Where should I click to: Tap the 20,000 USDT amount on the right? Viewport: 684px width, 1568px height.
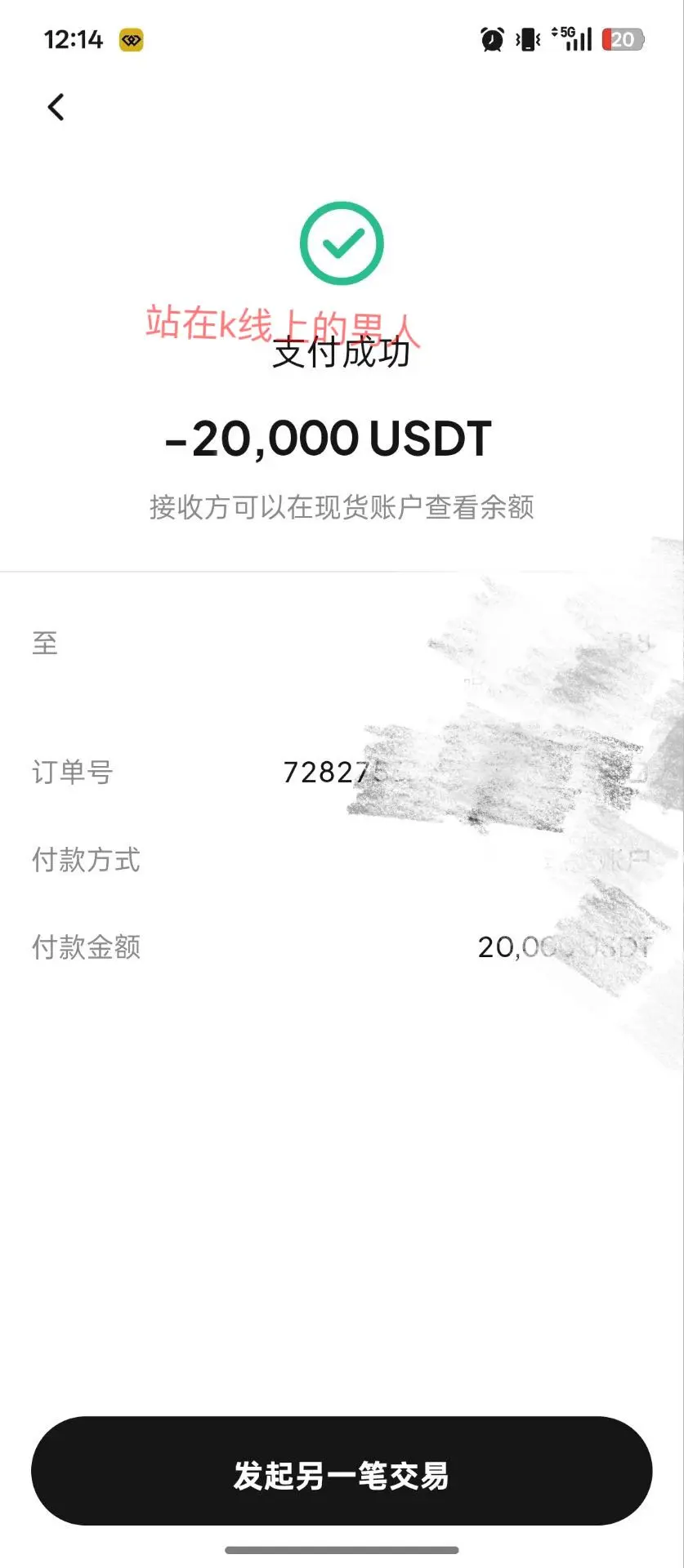point(560,947)
